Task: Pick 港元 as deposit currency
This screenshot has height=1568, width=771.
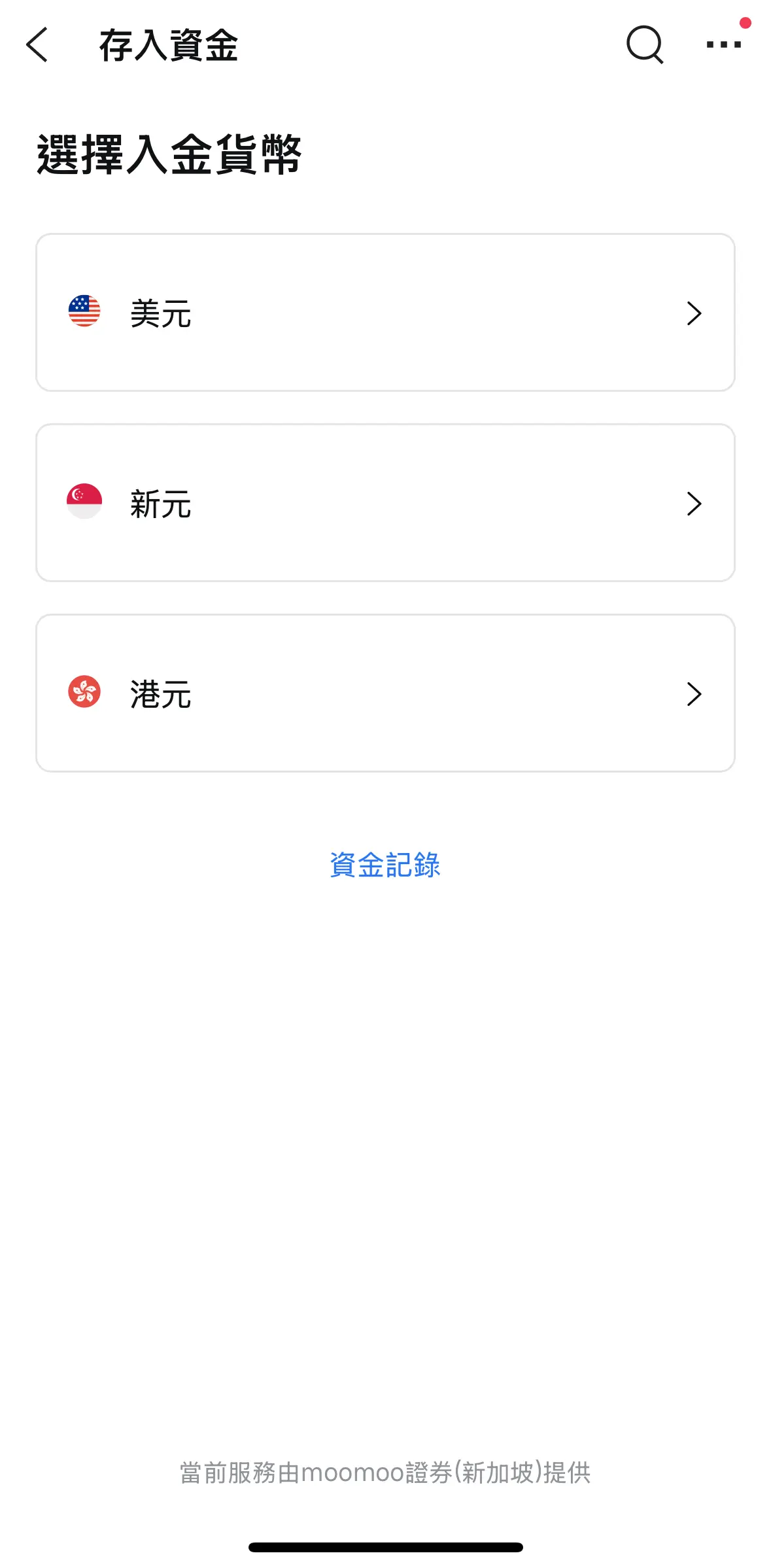Action: point(385,693)
